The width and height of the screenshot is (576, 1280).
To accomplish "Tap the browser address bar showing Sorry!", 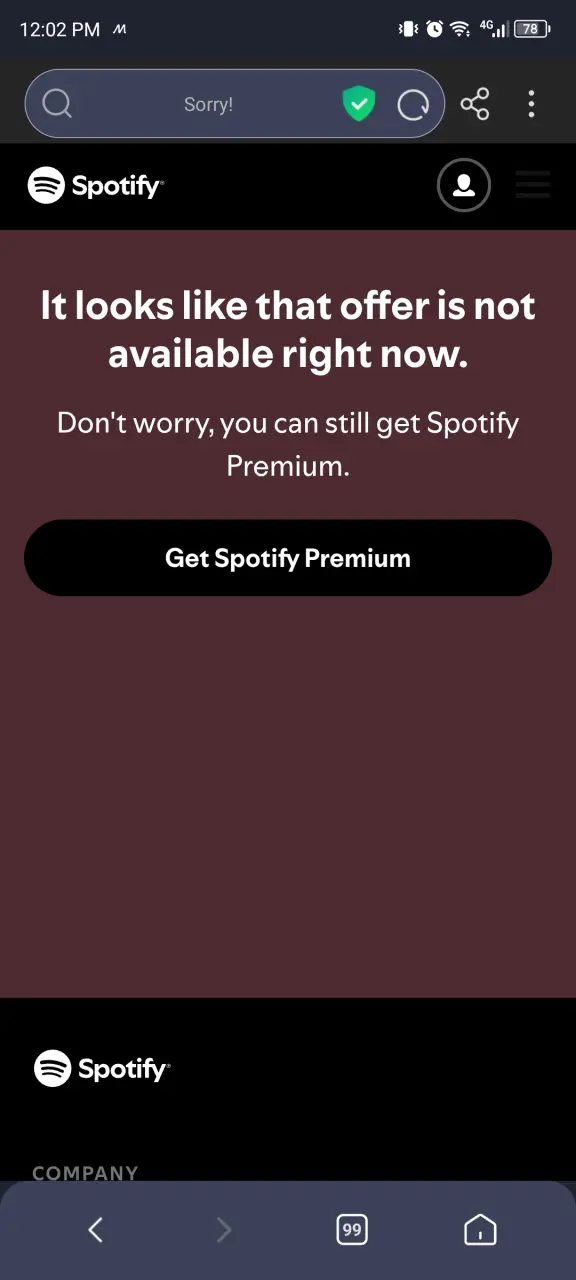I will click(x=208, y=104).
